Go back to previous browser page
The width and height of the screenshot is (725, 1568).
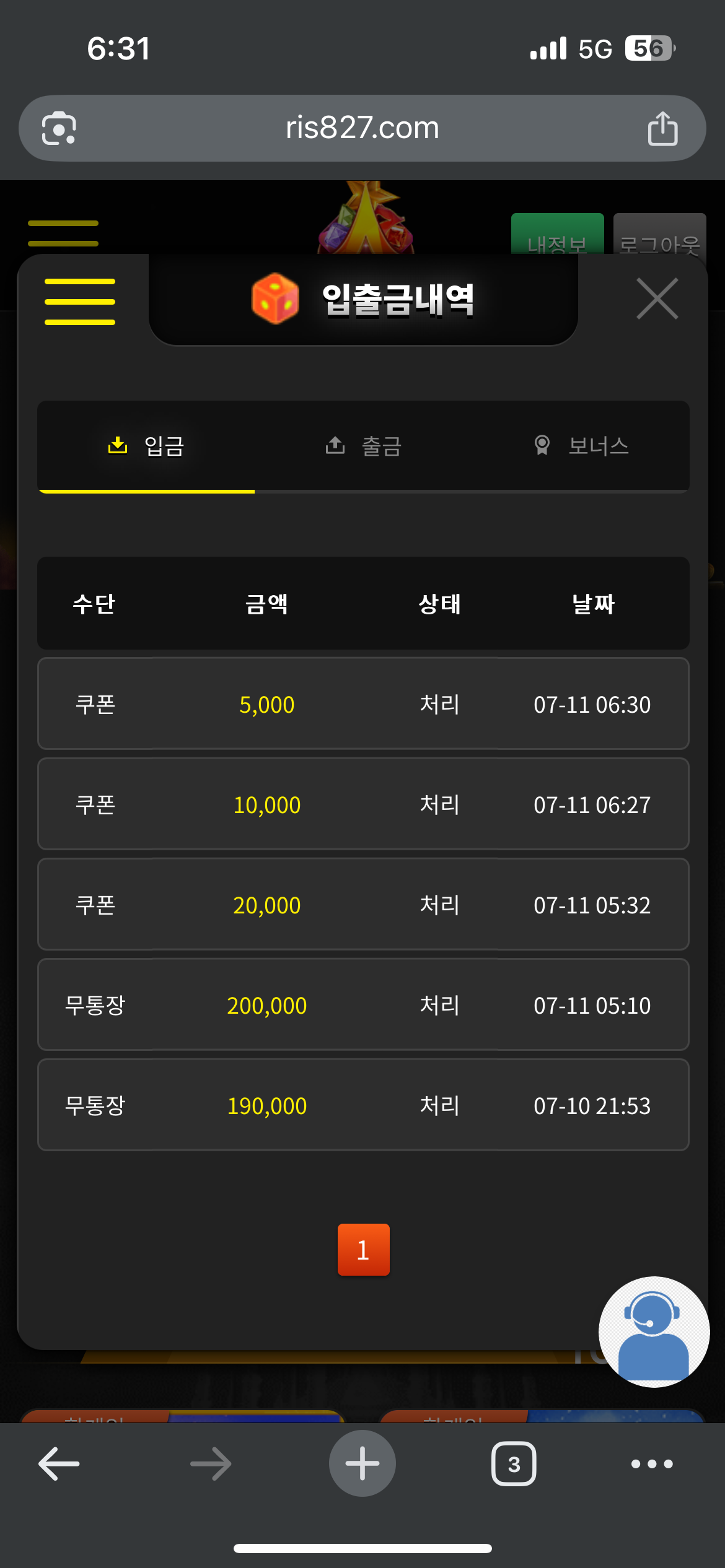click(x=59, y=1464)
